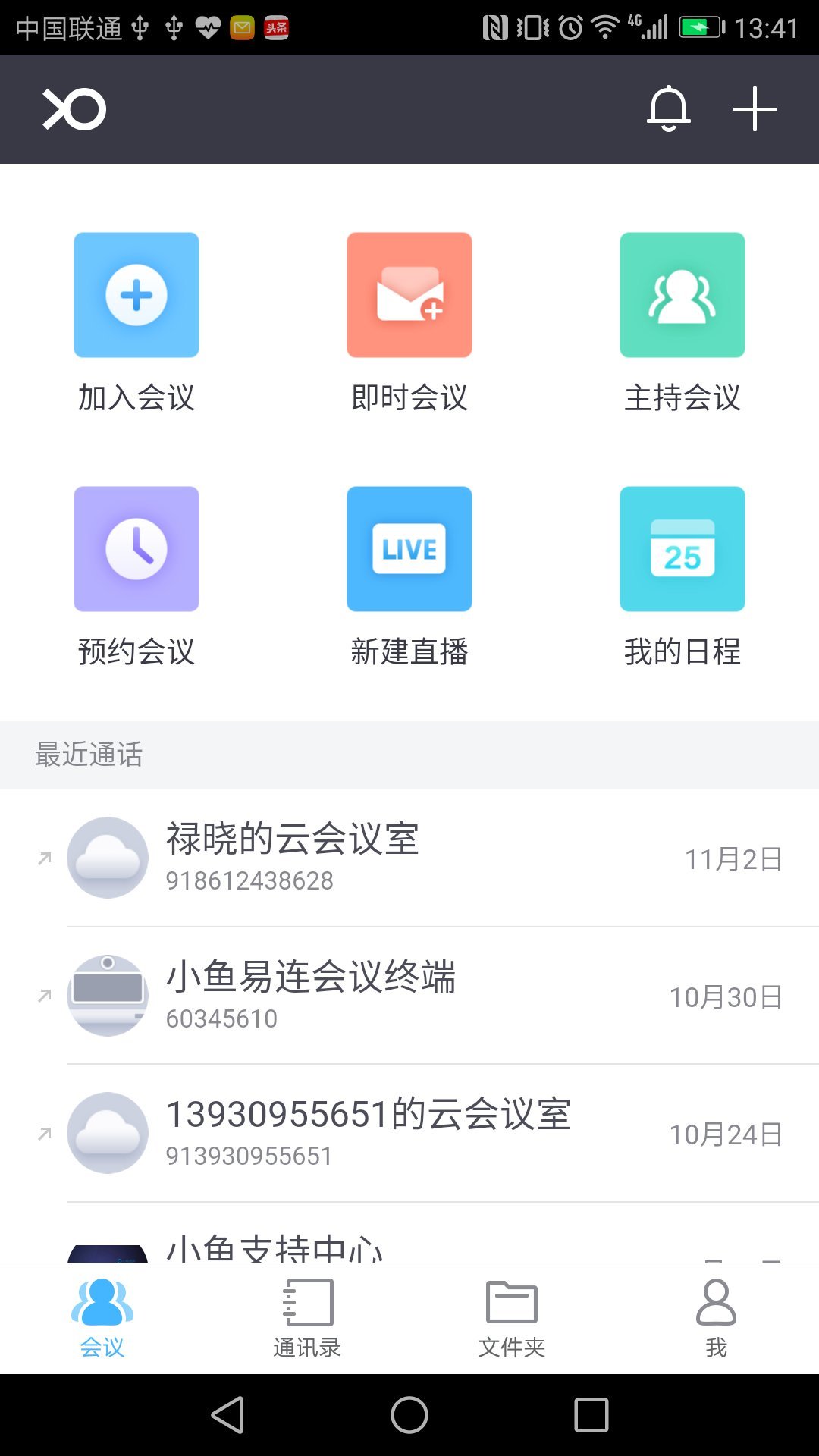Screen dimensions: 819x1456
Task: Tap the terminal avatar of 小鱼易连会议终端
Action: [108, 996]
